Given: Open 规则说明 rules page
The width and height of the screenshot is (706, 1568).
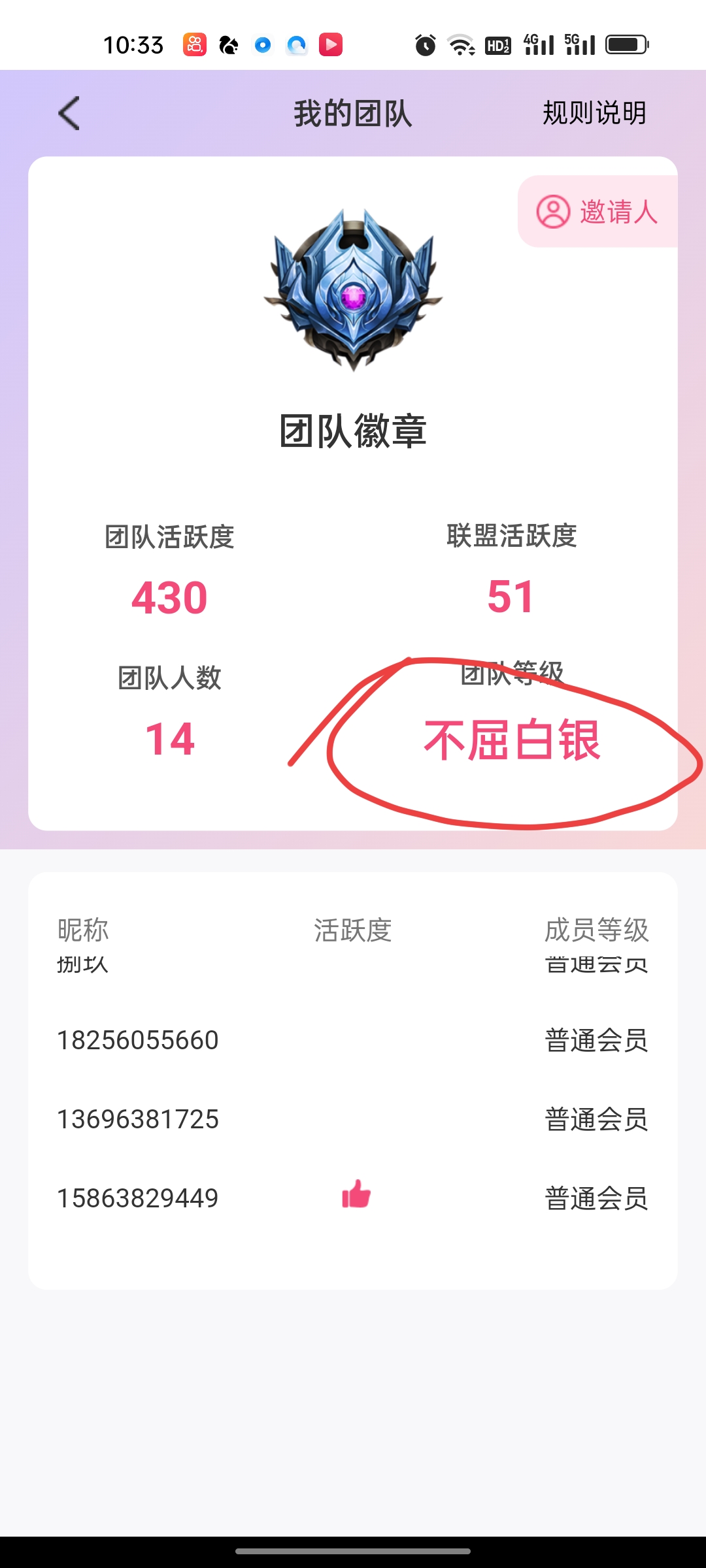Looking at the screenshot, I should pyautogui.click(x=594, y=113).
